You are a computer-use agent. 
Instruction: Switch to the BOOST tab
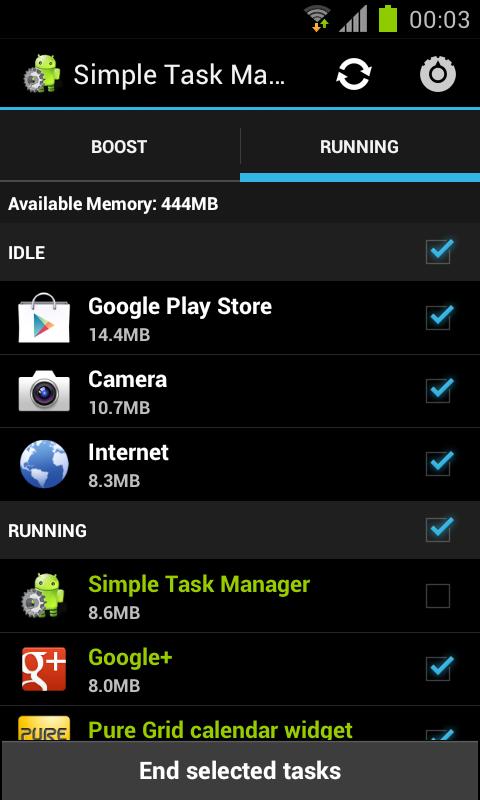(119, 147)
